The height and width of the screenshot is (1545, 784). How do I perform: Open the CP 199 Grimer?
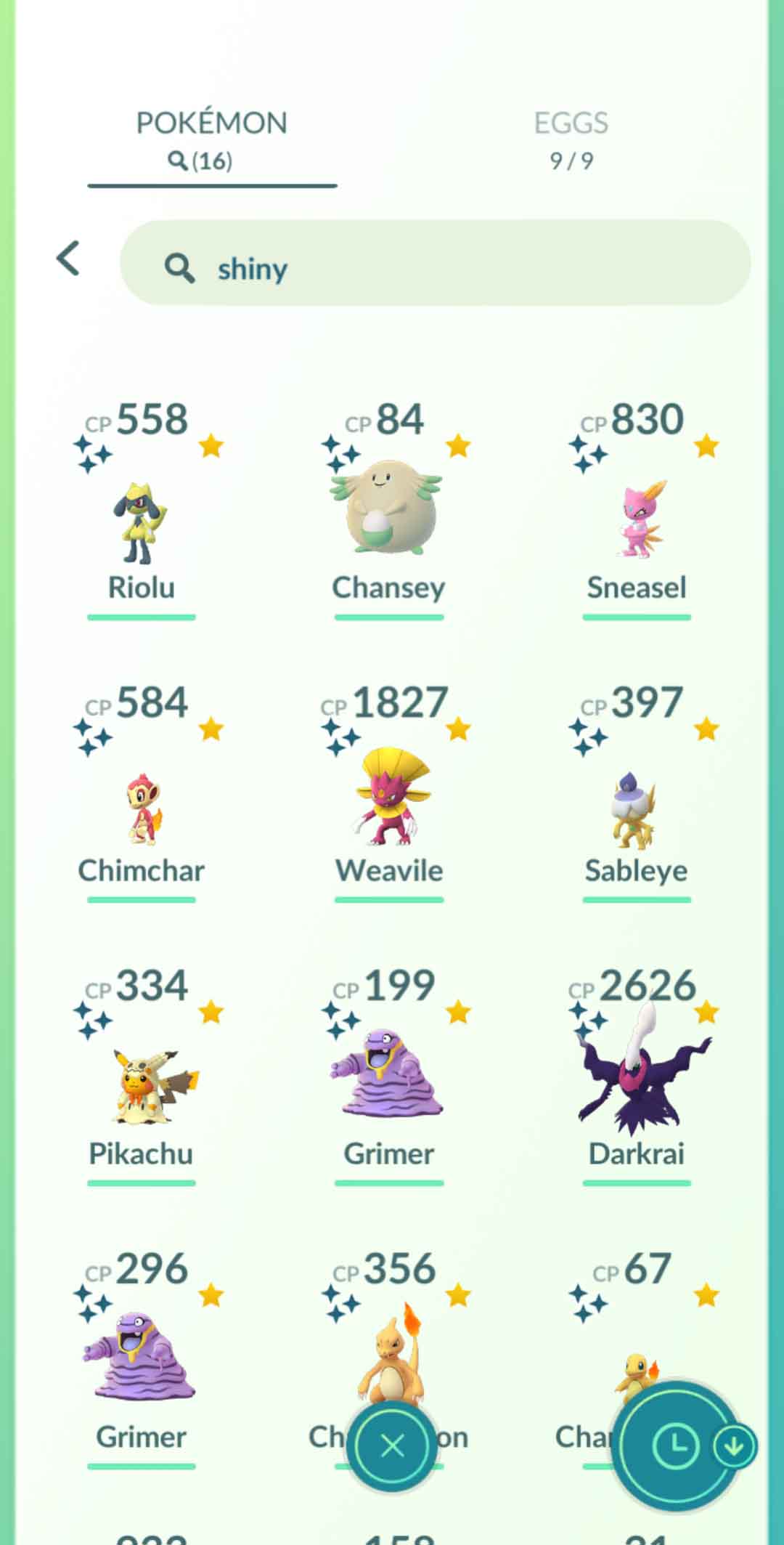coord(388,1075)
